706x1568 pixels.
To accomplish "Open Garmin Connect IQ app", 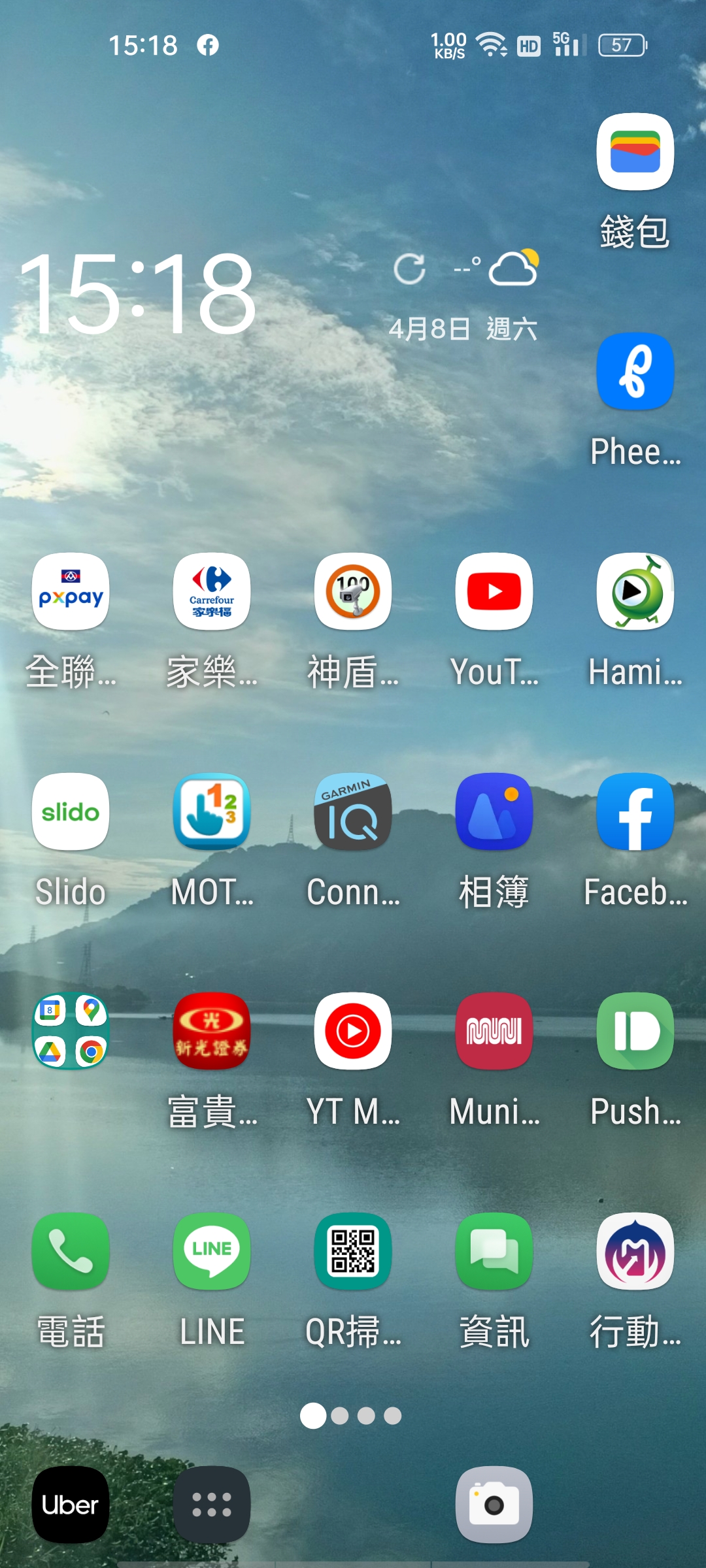I will (353, 812).
